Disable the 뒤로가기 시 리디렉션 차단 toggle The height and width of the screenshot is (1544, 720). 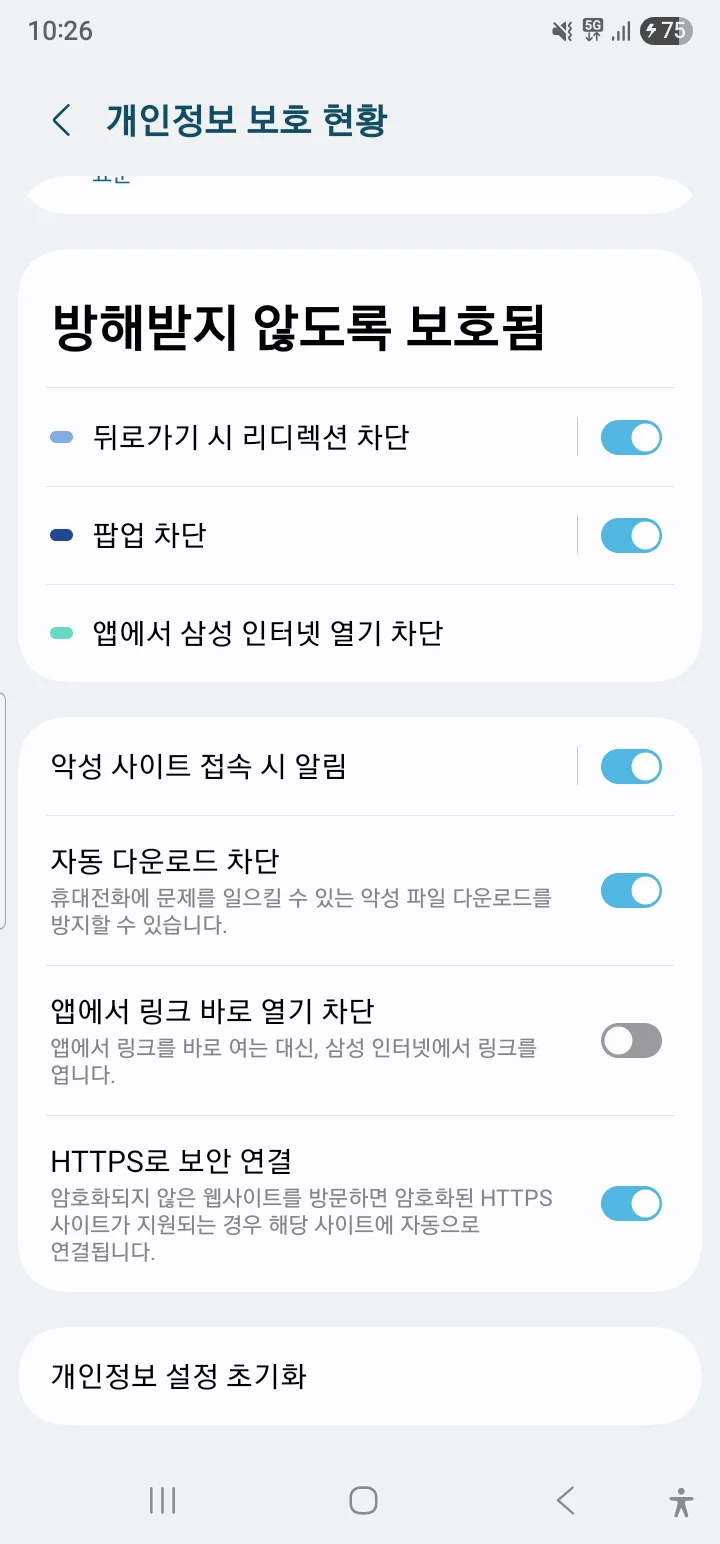630,437
